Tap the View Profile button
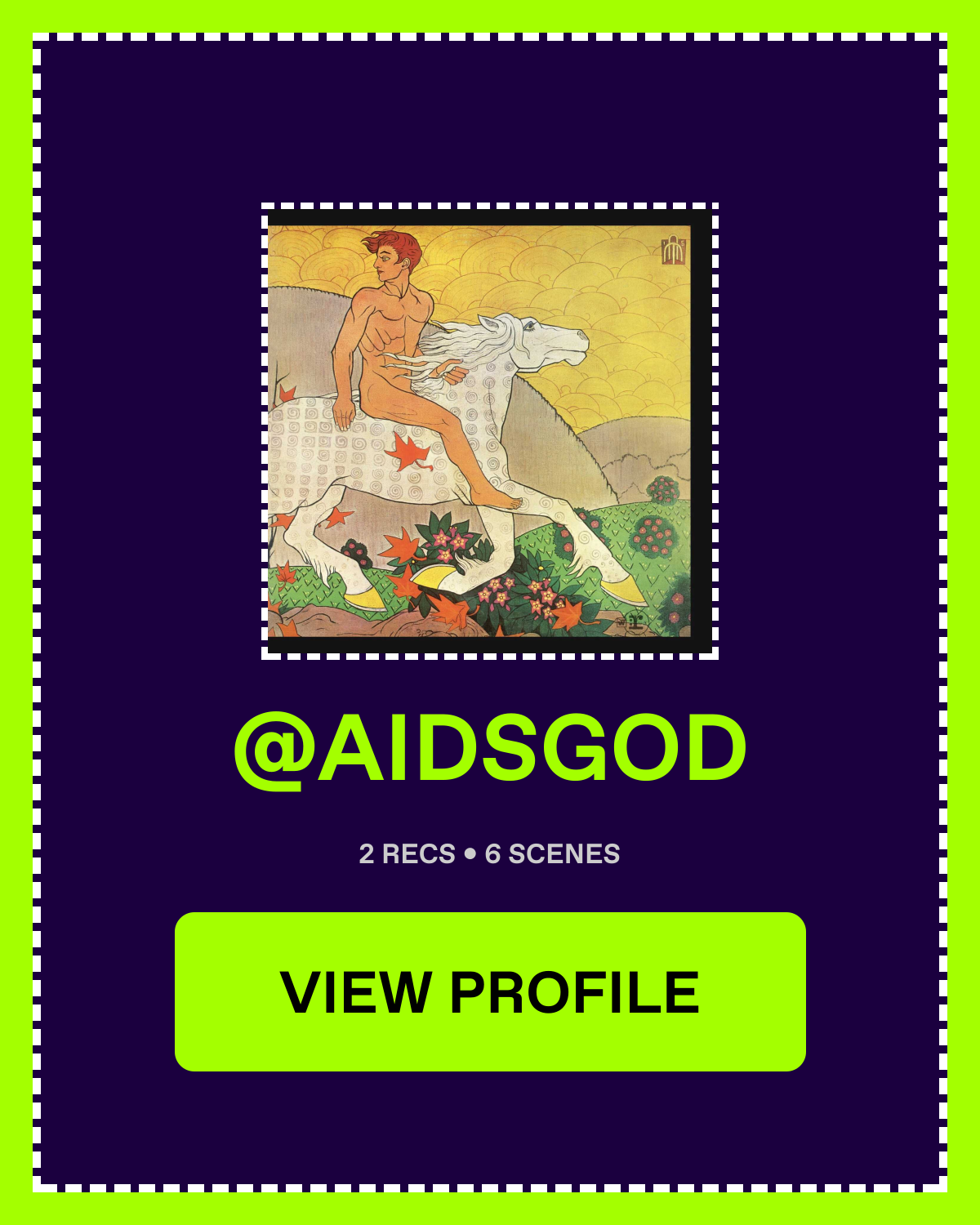This screenshot has height=1225, width=980. point(490,991)
